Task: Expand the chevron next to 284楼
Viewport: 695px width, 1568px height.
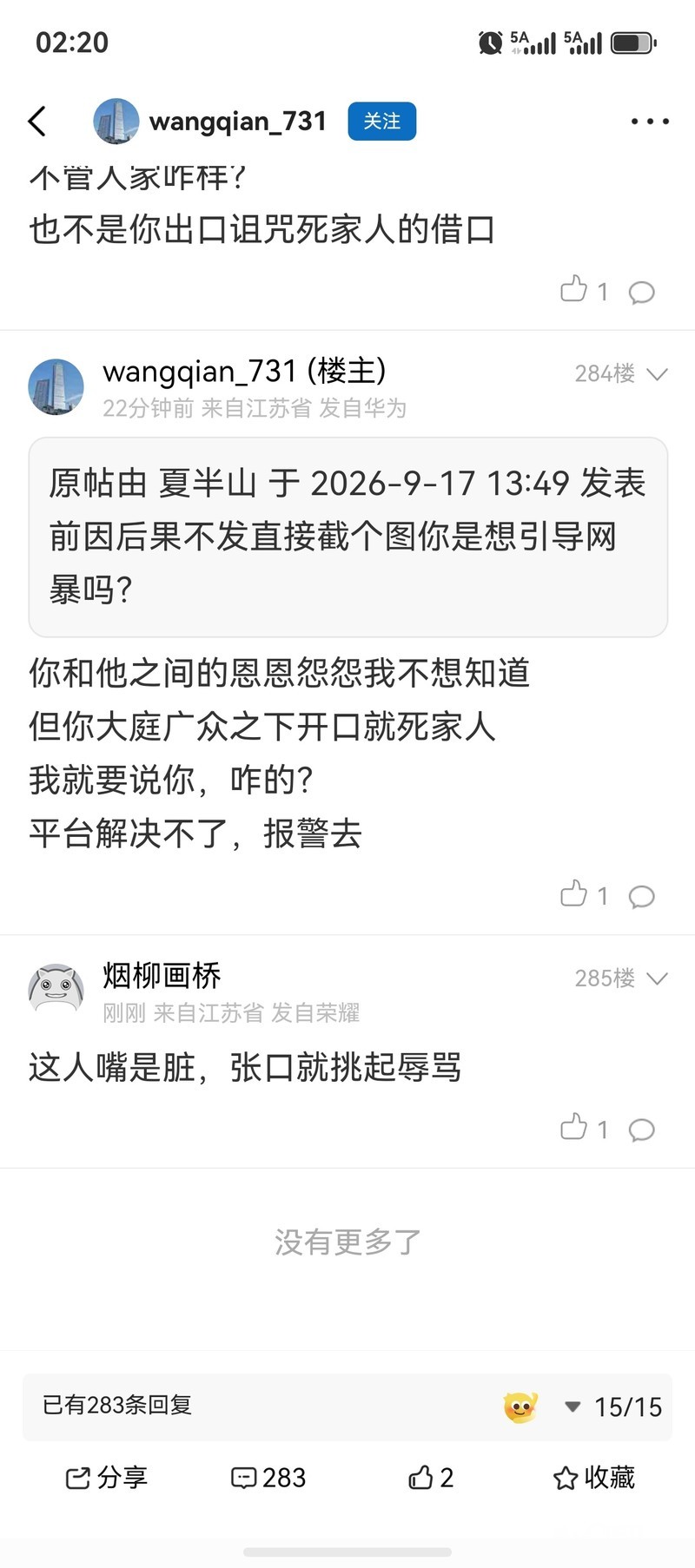Action: point(658,374)
